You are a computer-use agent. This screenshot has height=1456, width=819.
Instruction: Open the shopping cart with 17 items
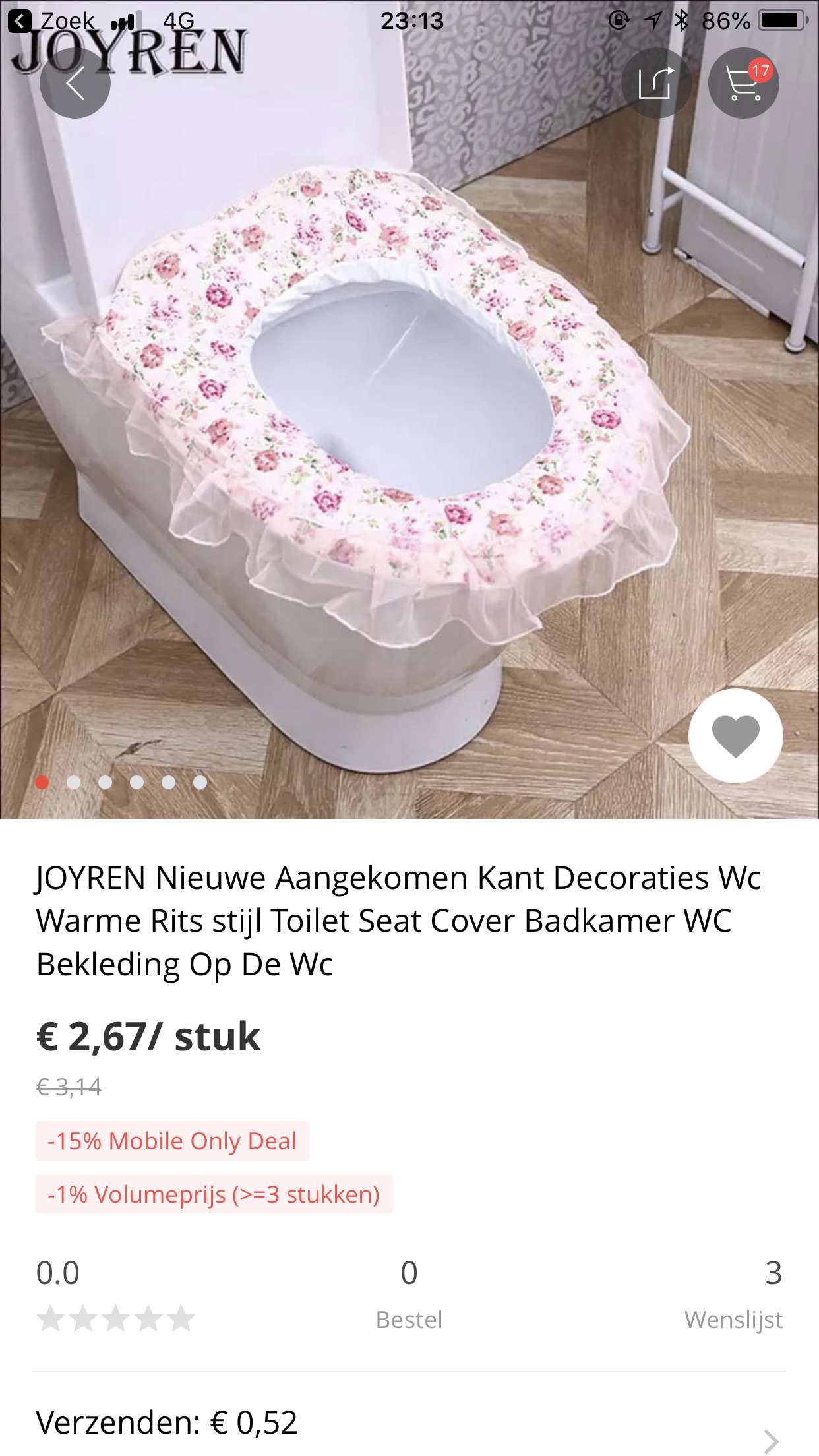744,83
